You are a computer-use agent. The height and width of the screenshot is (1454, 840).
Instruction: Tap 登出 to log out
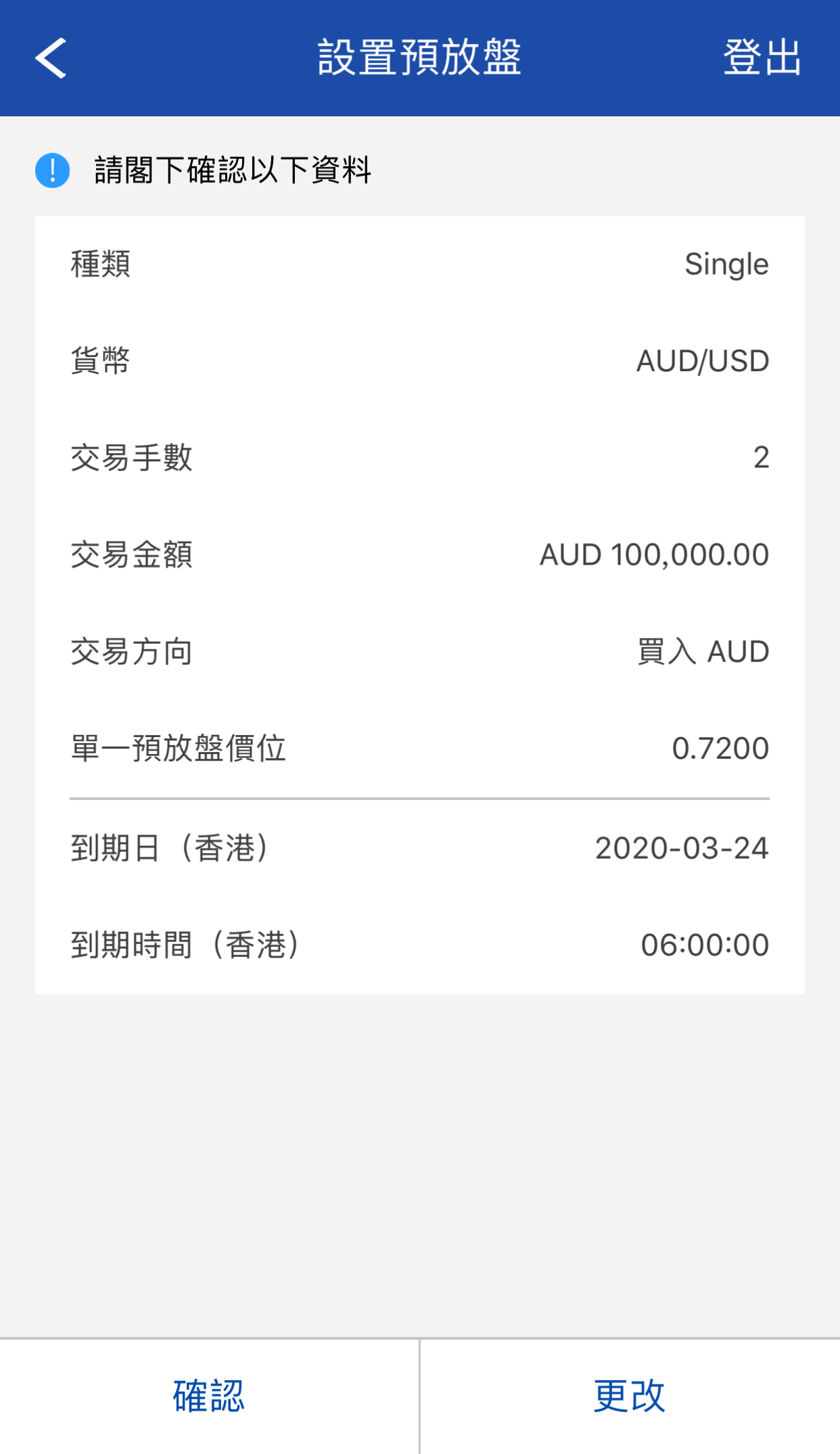click(x=762, y=58)
